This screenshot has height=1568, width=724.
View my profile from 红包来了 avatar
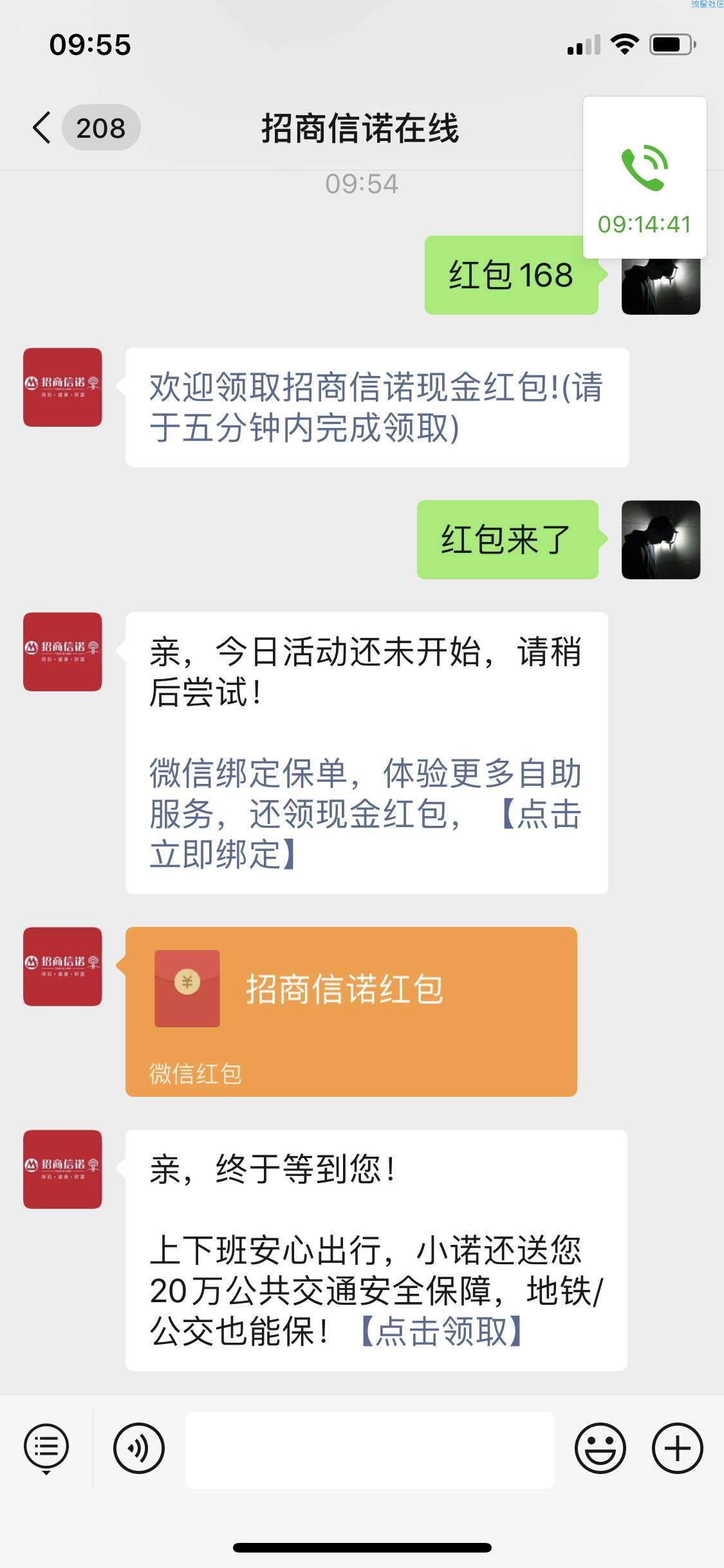(x=660, y=539)
